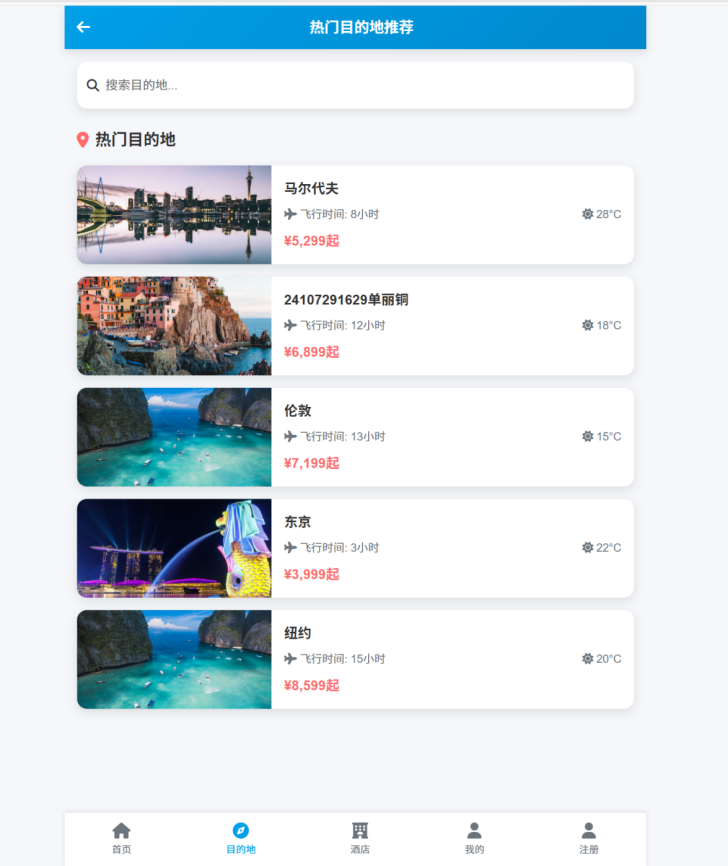
Task: Switch to the 酒店 tab
Action: 360,838
